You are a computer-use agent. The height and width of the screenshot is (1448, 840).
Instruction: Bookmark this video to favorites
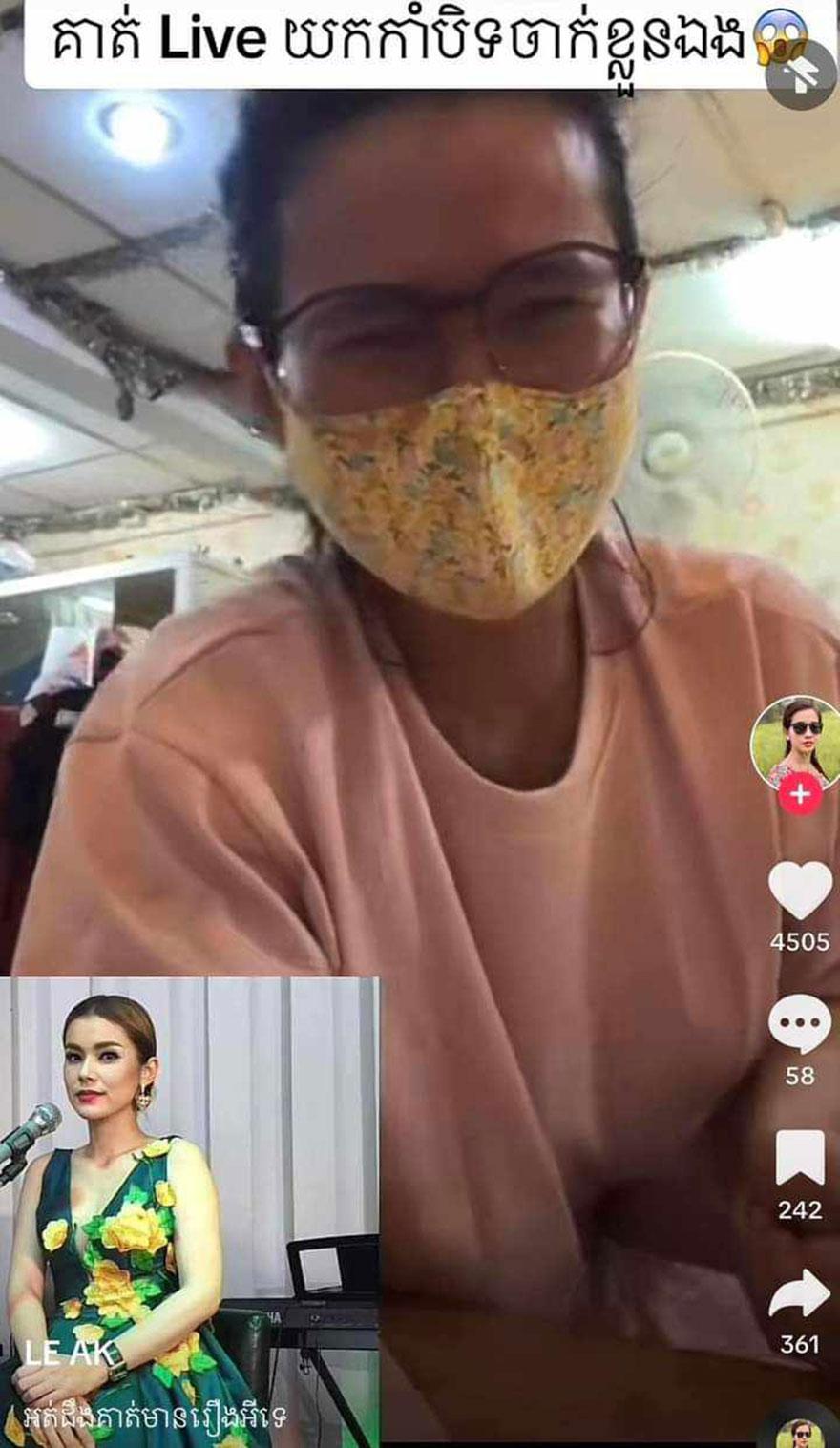800,1158
